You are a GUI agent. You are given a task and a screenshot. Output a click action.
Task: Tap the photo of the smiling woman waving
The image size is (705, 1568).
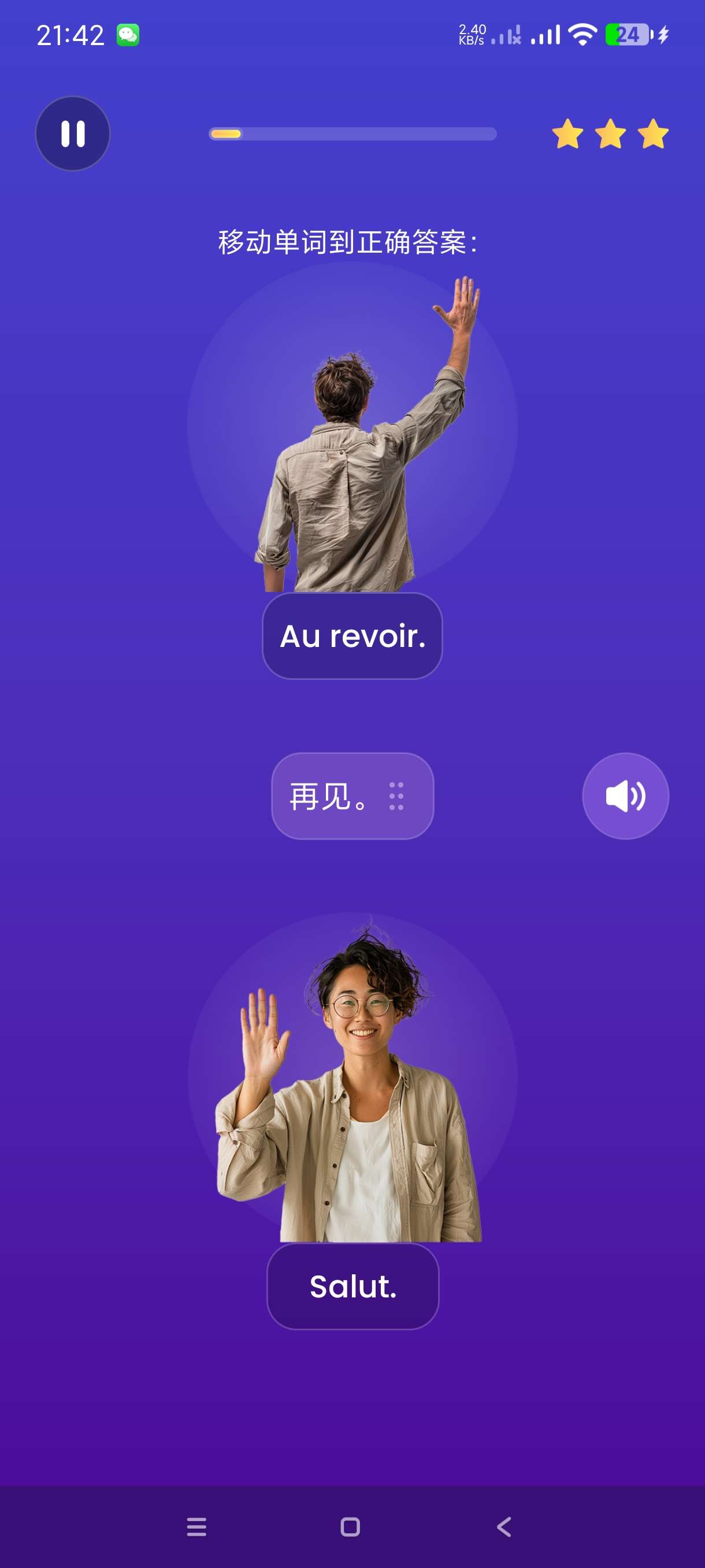point(353,1090)
